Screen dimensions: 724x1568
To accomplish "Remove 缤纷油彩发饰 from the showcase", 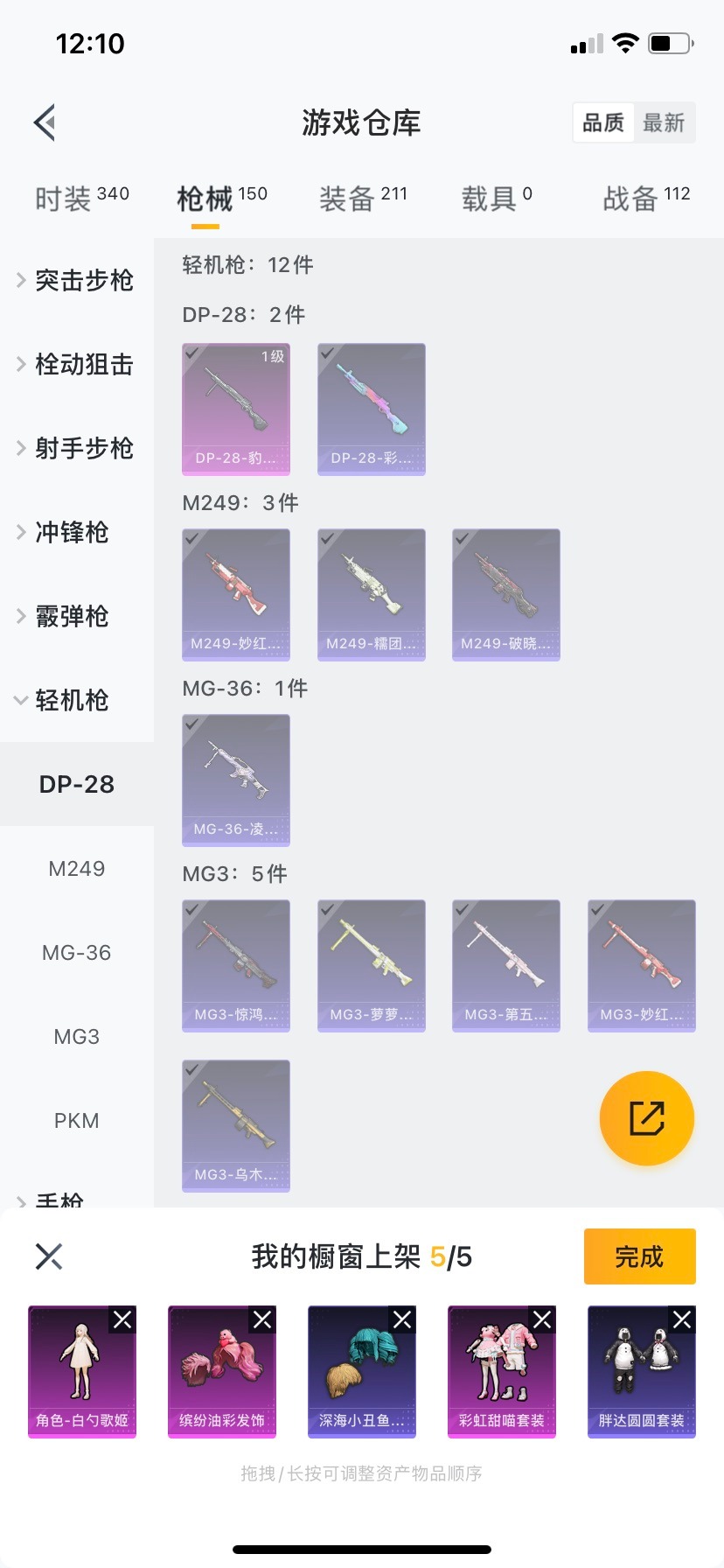I will pyautogui.click(x=262, y=1319).
